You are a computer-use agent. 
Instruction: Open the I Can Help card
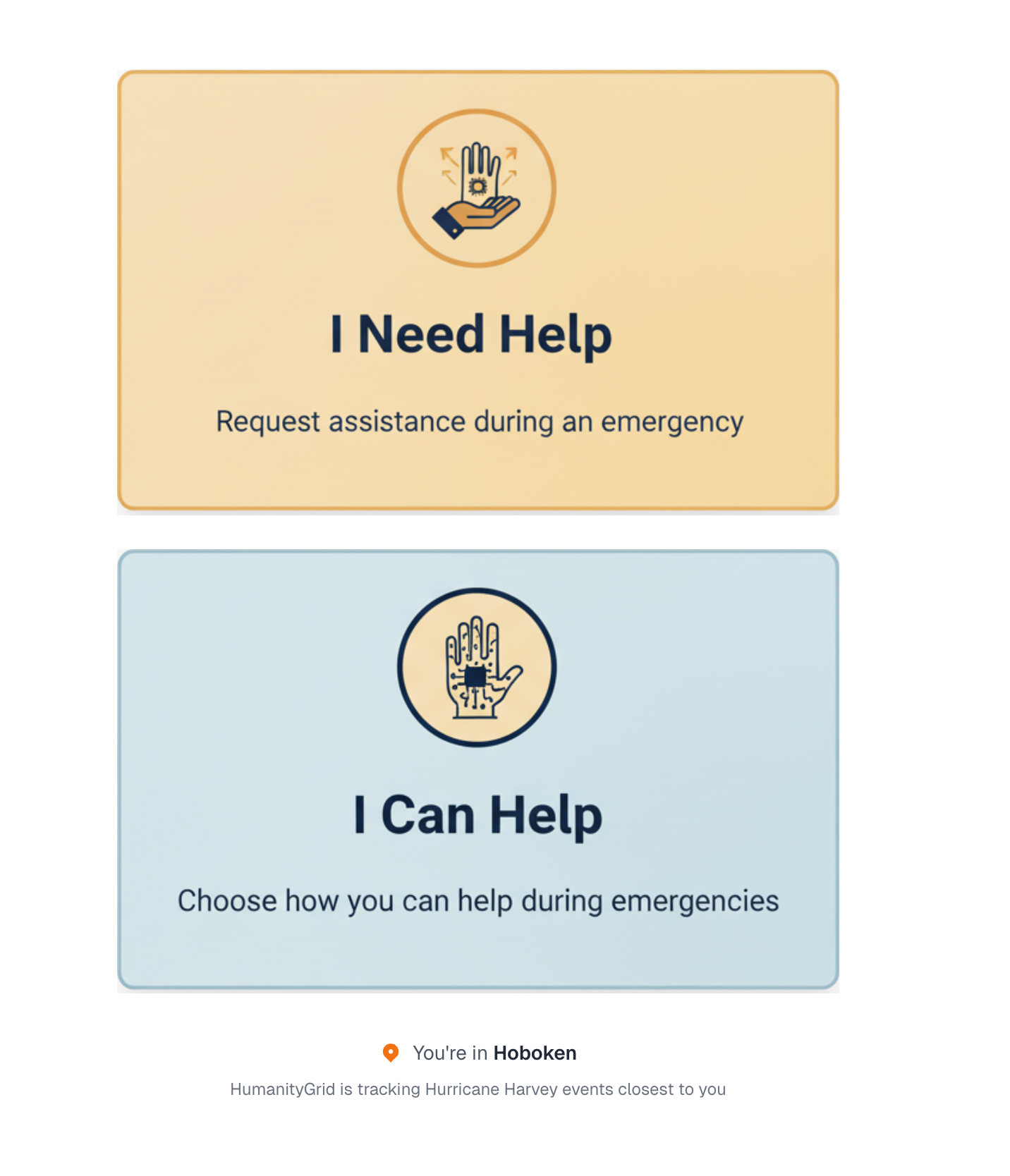(477, 770)
